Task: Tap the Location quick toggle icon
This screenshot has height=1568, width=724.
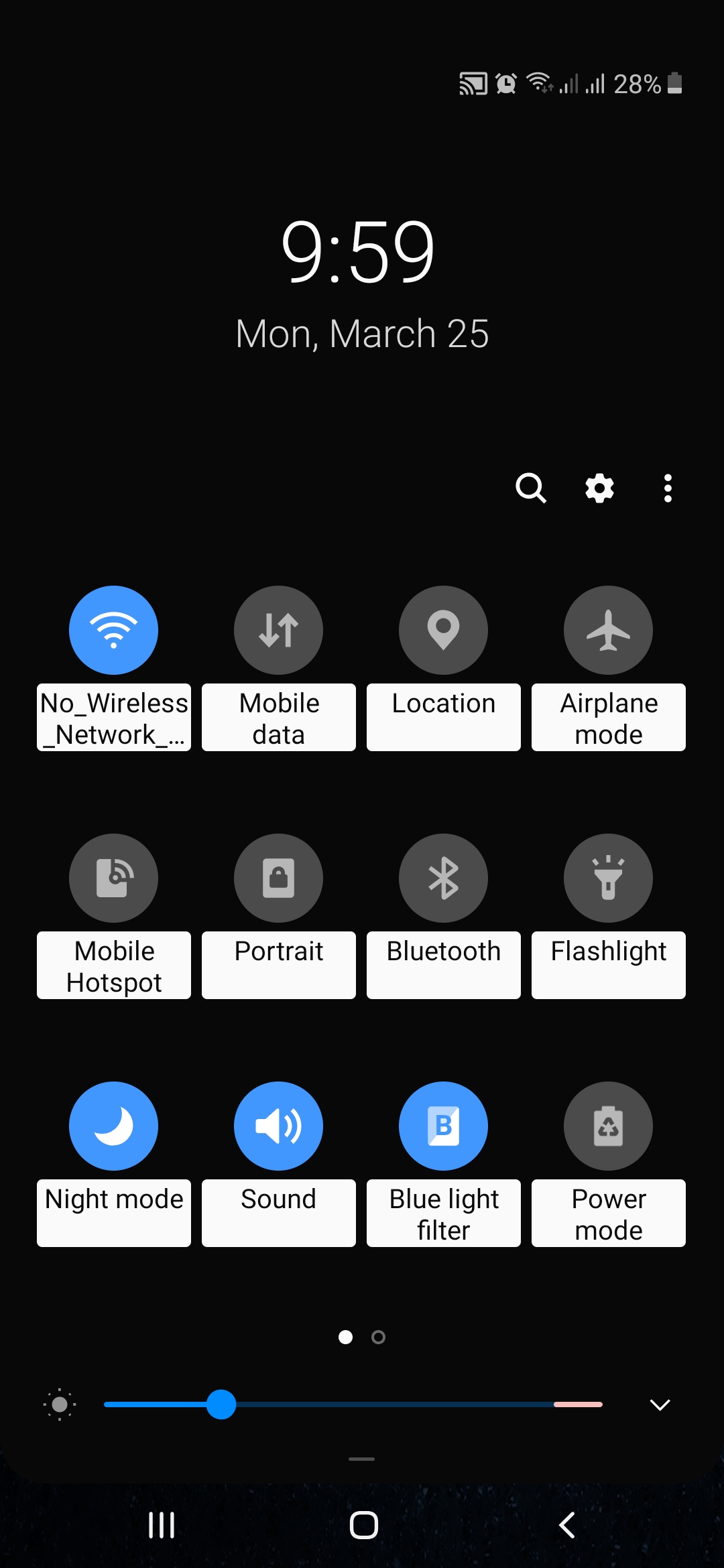Action: [x=443, y=630]
